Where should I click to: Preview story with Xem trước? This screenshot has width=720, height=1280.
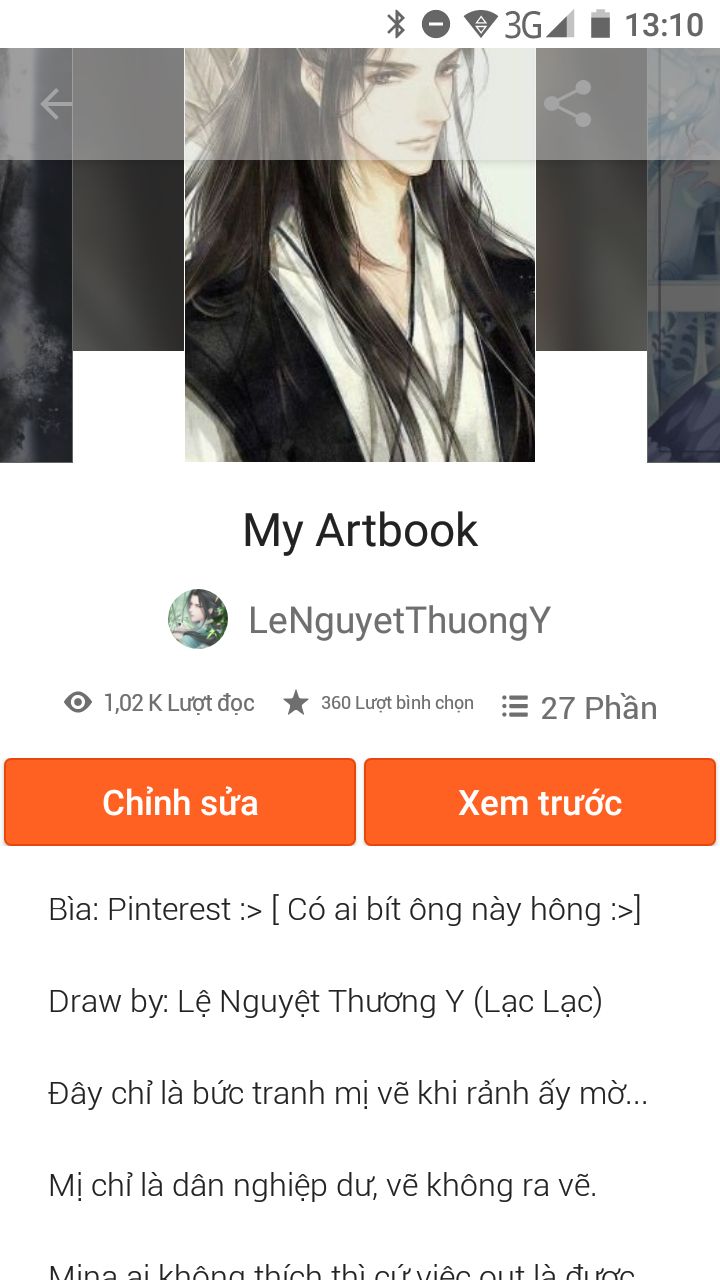tap(540, 802)
